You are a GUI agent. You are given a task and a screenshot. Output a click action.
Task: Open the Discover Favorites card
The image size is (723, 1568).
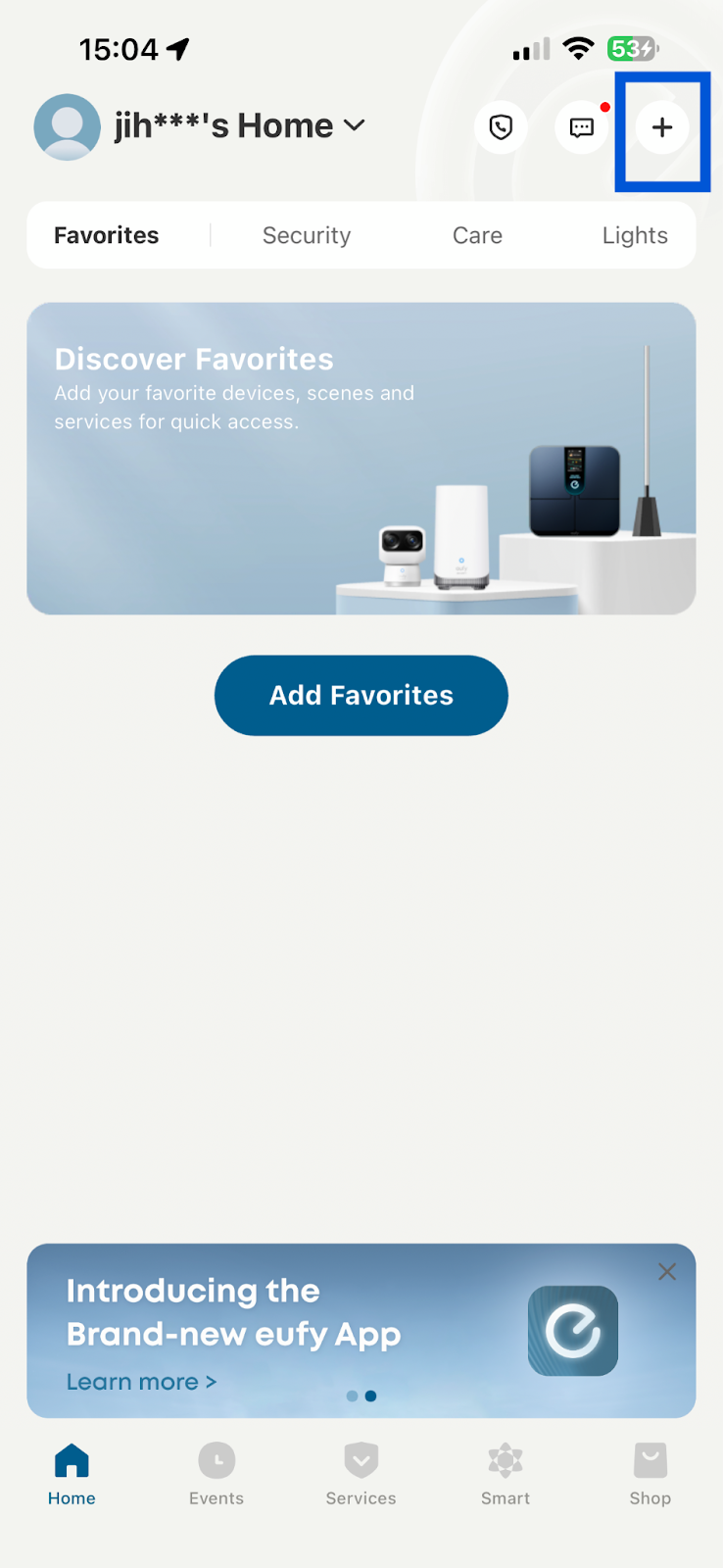click(361, 458)
